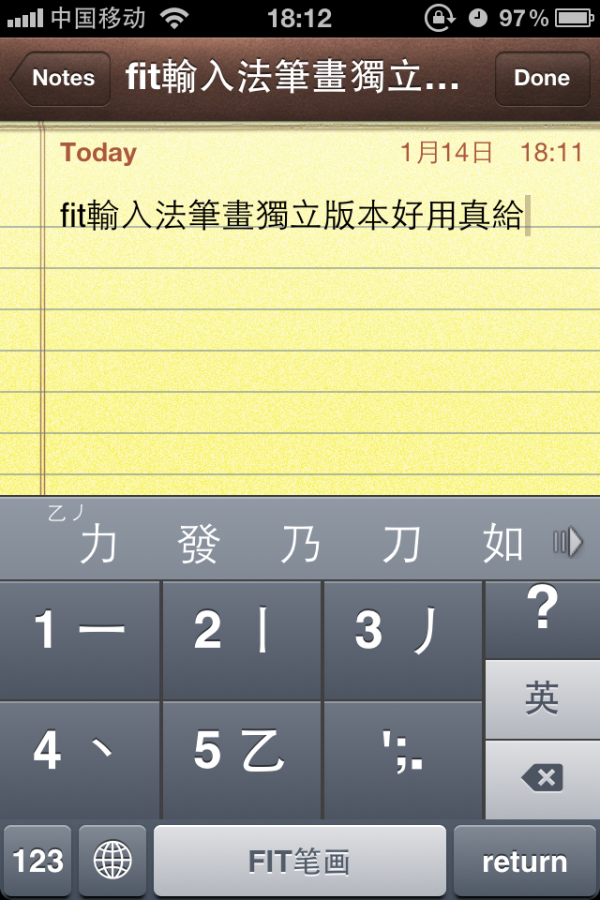Switch keyboard with the globe icon
This screenshot has height=900, width=600.
point(112,860)
